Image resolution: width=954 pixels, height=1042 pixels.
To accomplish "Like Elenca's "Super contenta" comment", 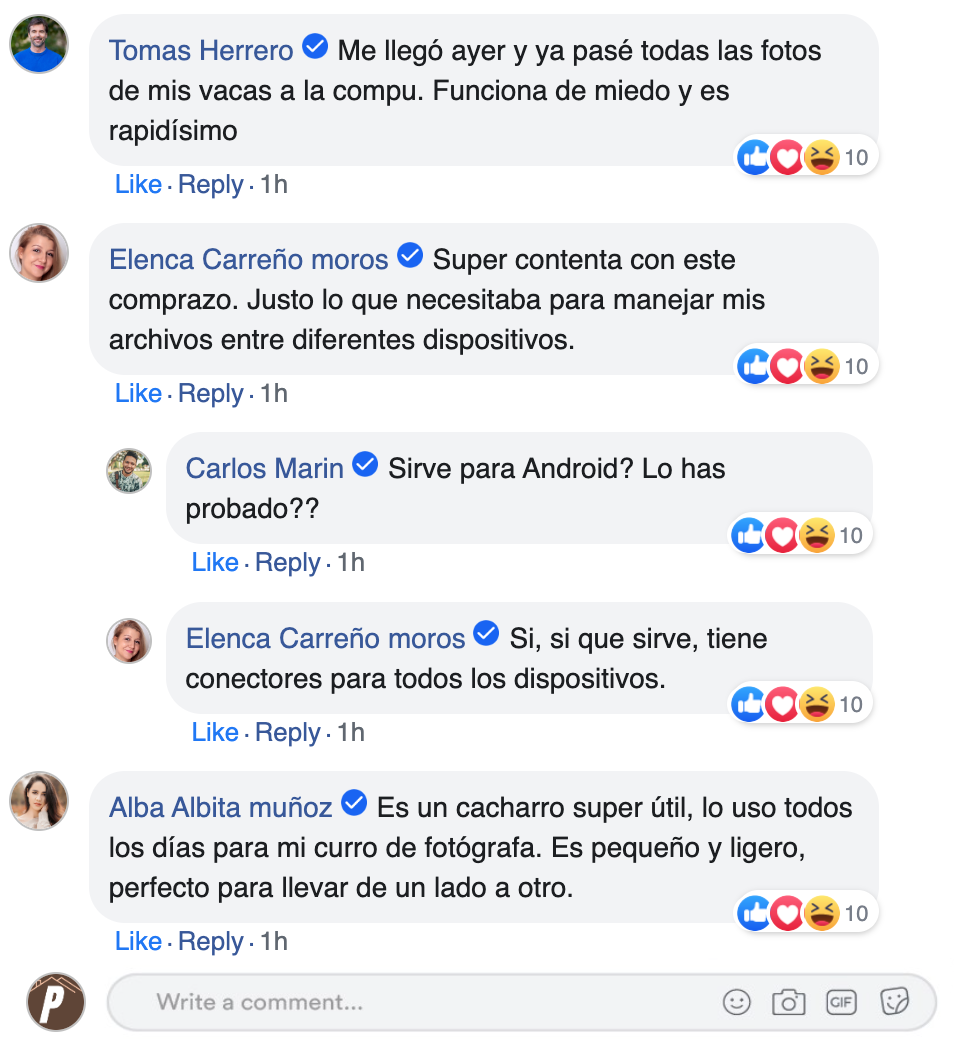I will [138, 394].
